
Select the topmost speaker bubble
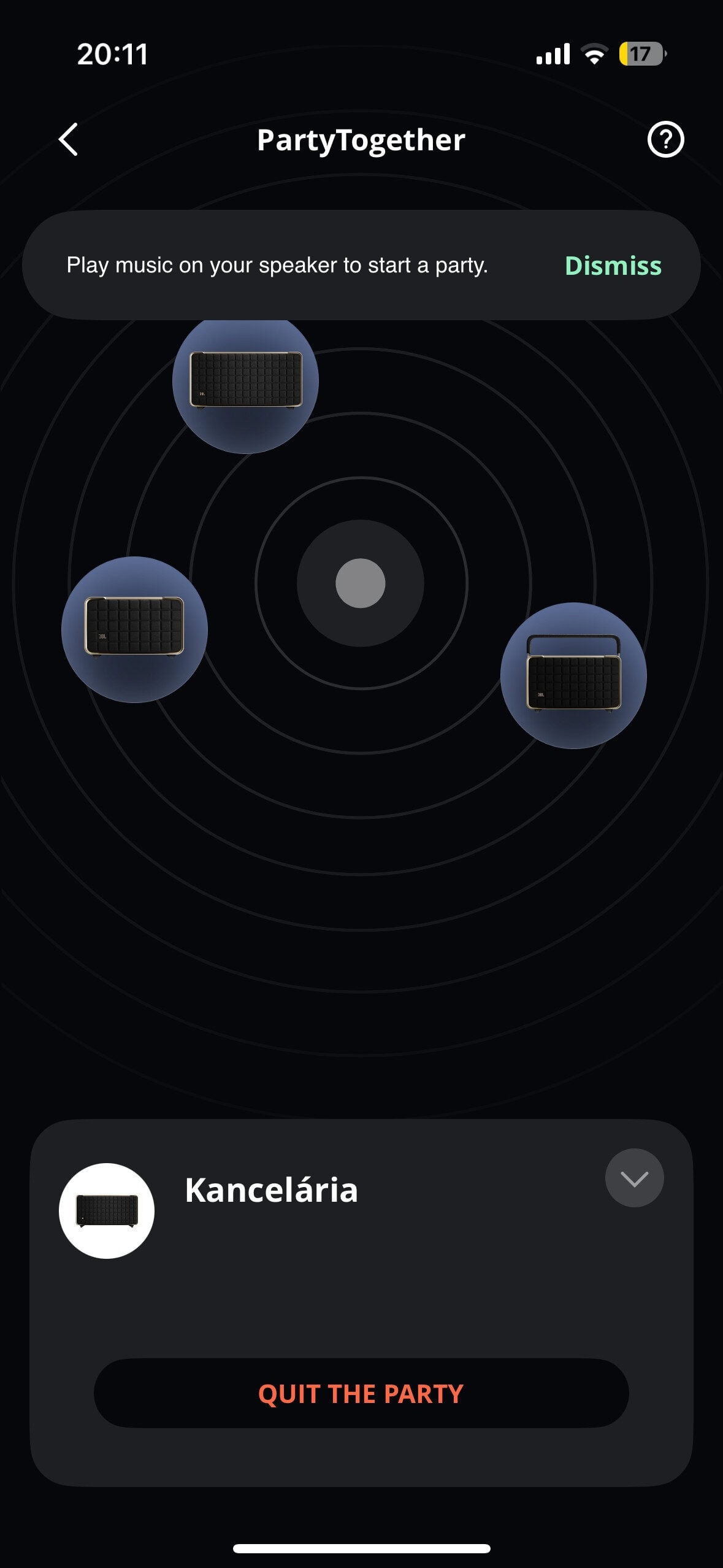pyautogui.click(x=245, y=380)
